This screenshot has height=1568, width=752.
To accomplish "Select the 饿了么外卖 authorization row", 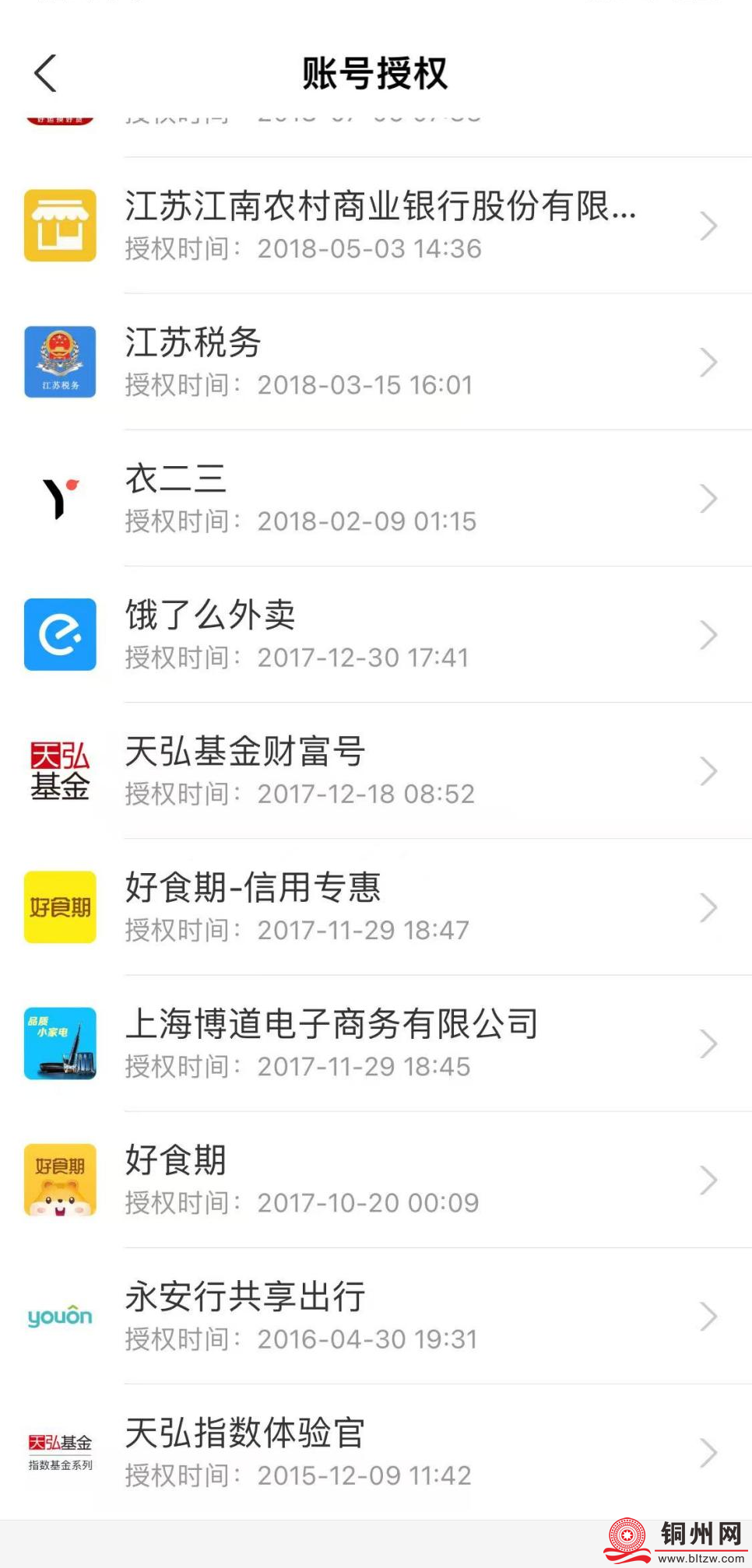I will coord(380,635).
